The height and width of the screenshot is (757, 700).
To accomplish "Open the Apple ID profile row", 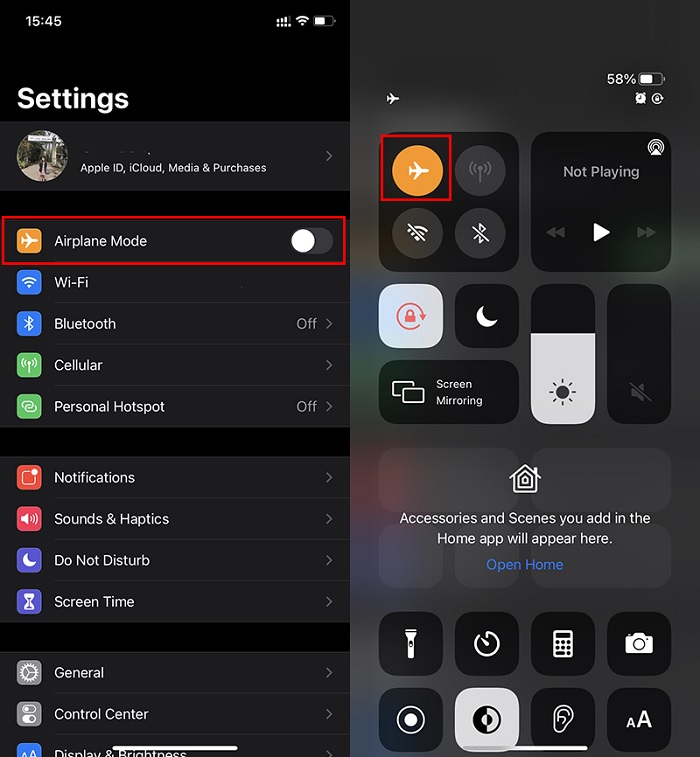I will [x=174, y=157].
